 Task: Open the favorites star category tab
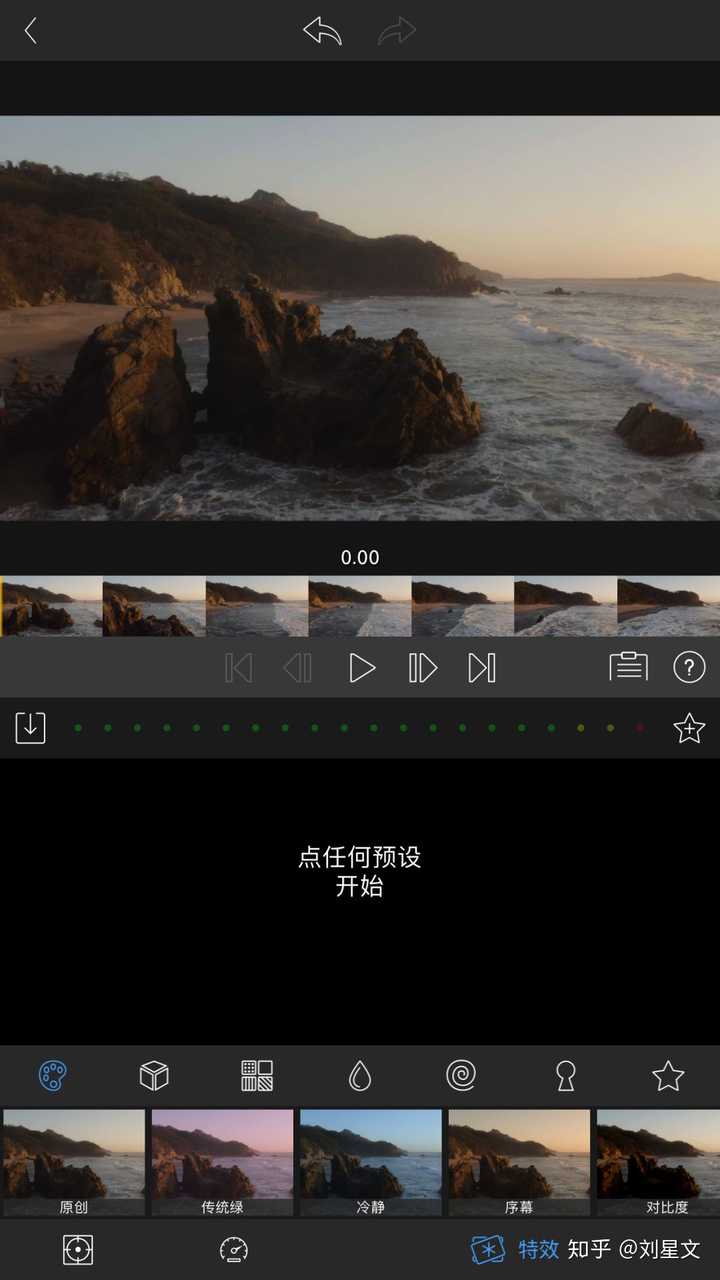667,1076
